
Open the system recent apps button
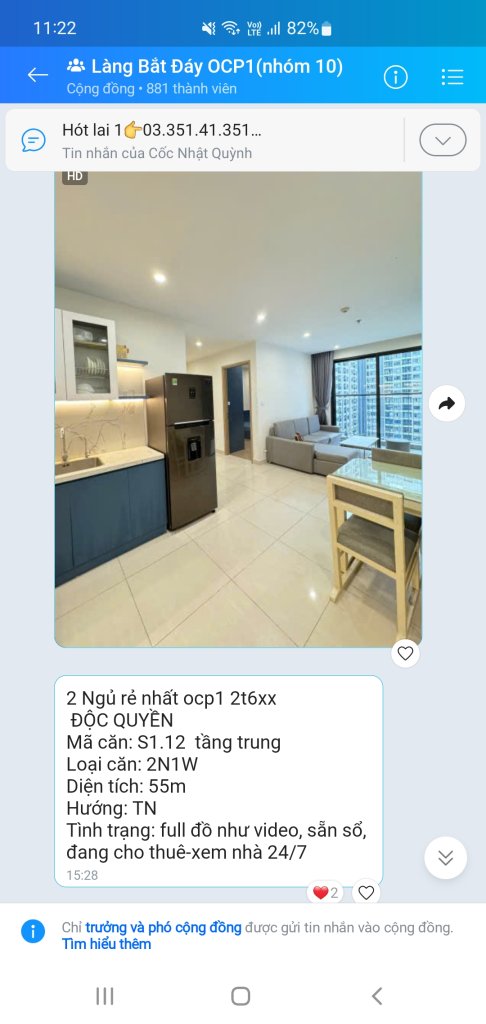point(105,996)
